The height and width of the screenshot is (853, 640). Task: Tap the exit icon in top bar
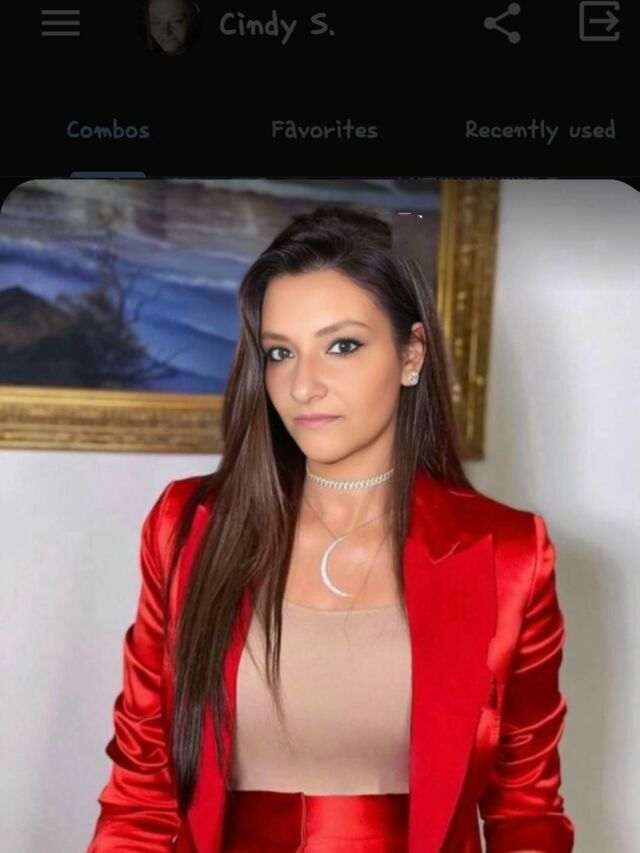pyautogui.click(x=599, y=21)
